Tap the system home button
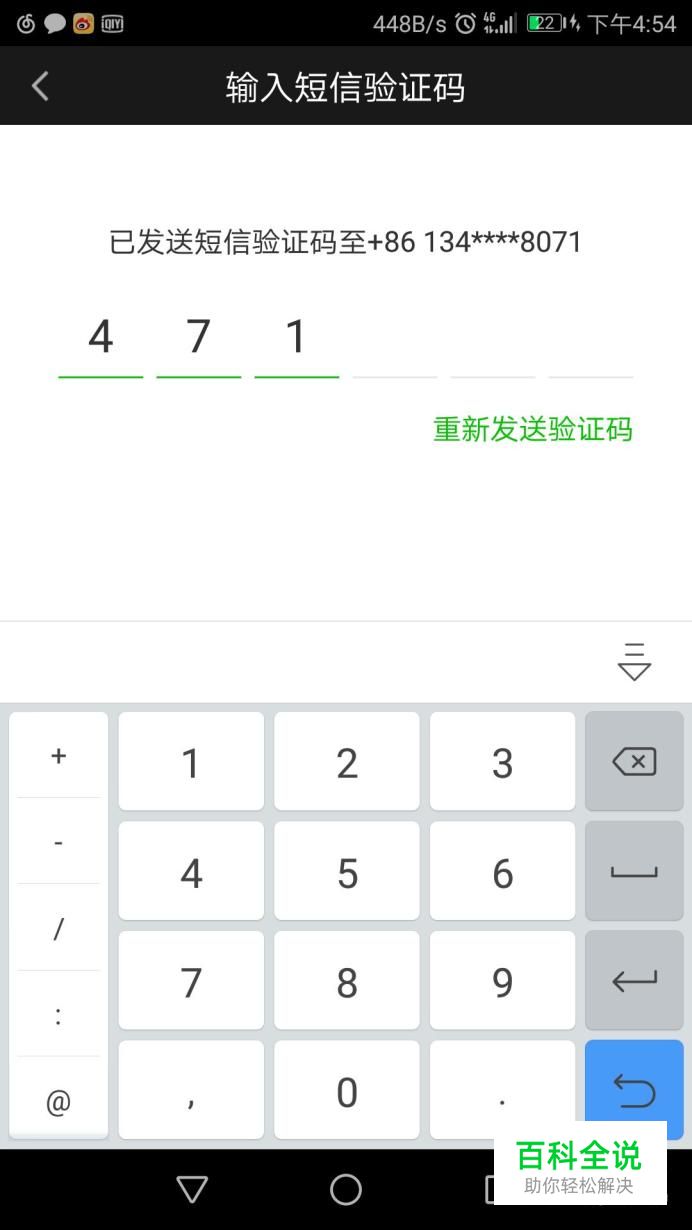 point(346,1189)
